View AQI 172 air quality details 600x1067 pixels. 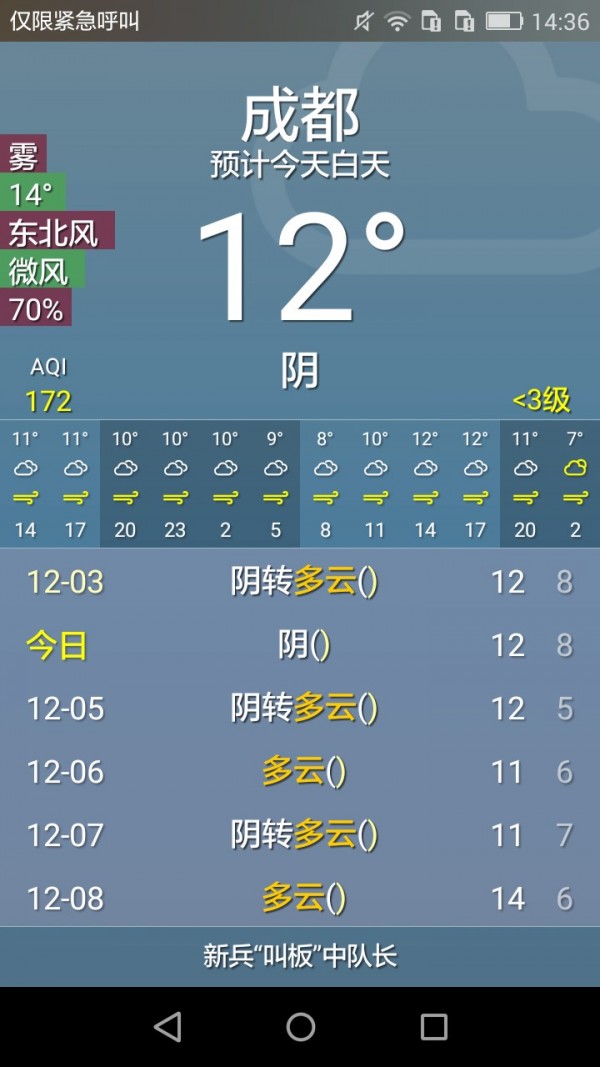[x=48, y=387]
